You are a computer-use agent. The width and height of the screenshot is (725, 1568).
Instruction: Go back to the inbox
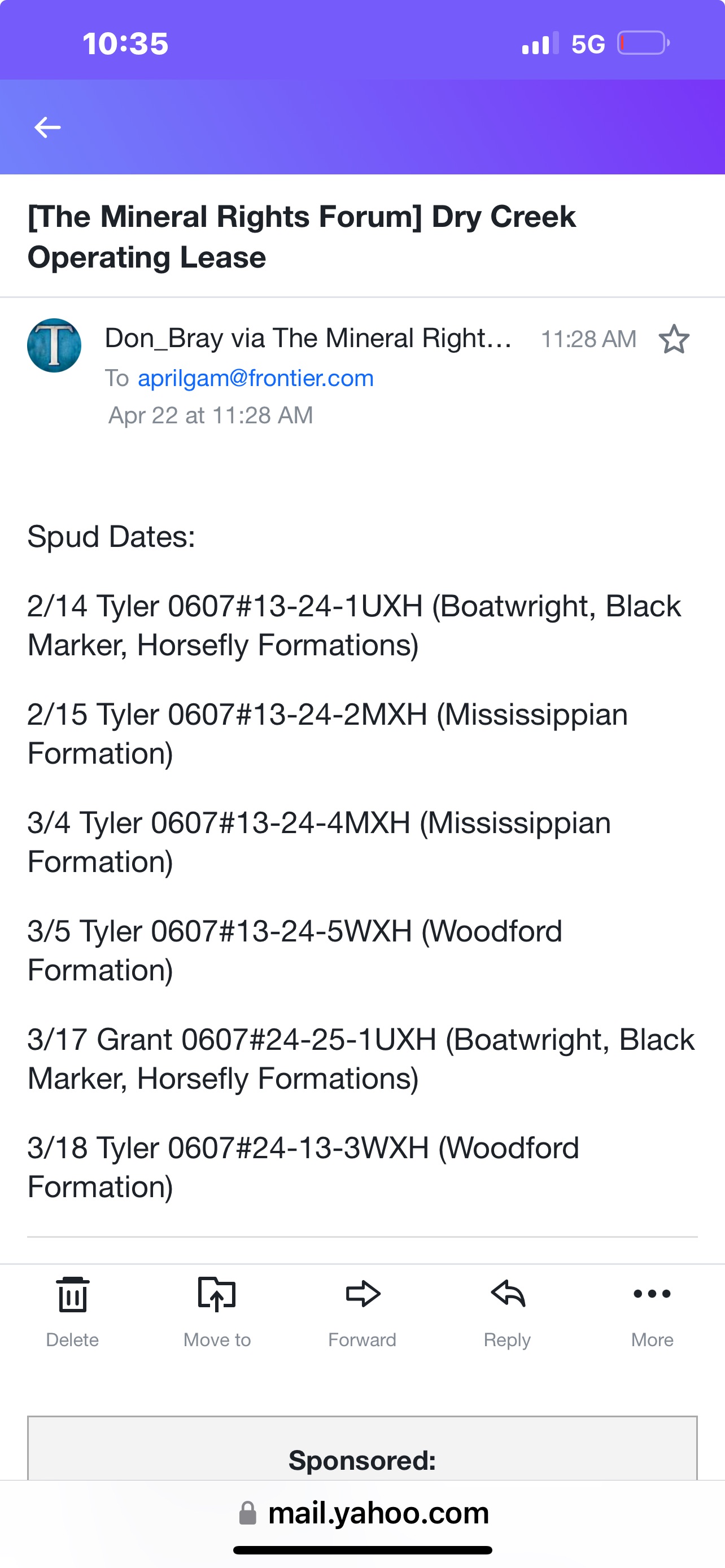pos(47,127)
